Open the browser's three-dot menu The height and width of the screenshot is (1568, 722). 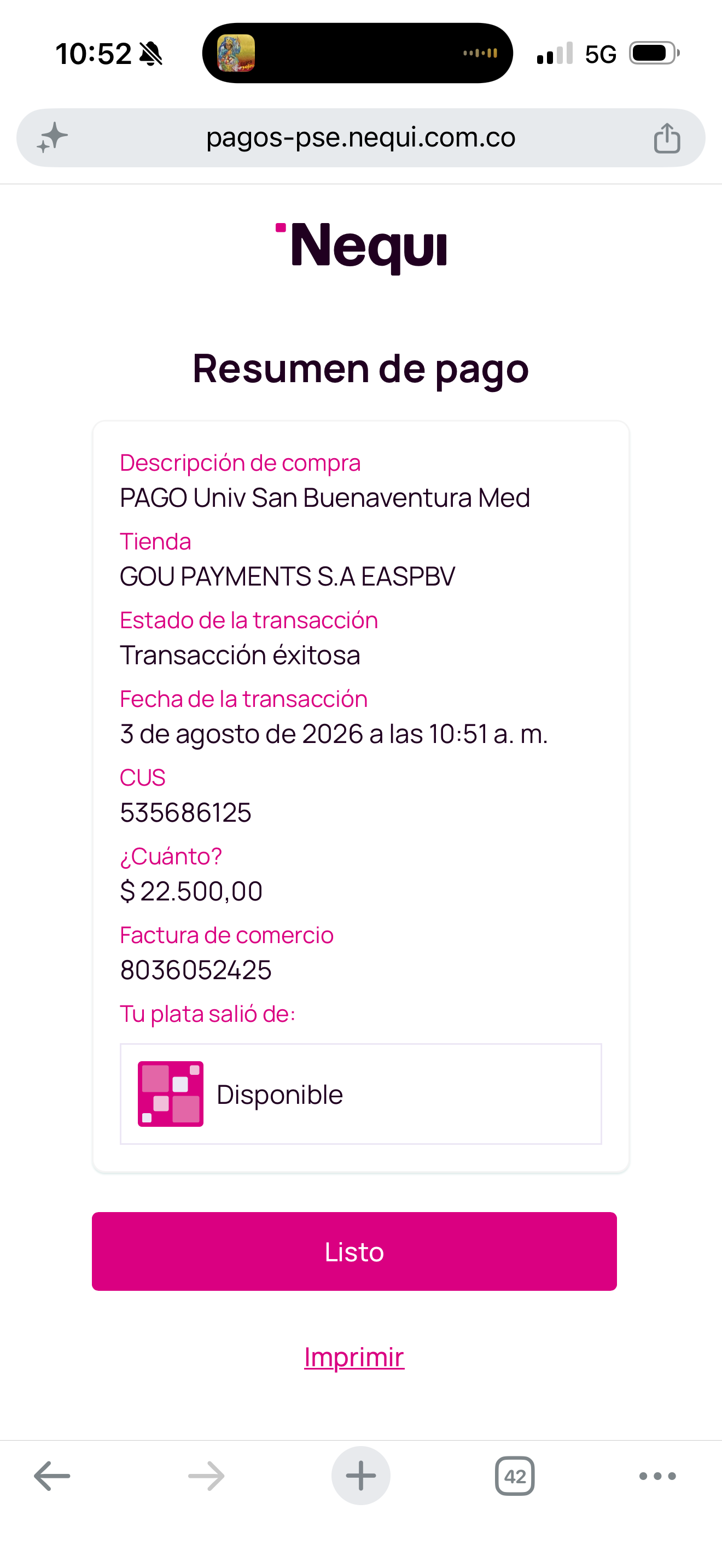(x=657, y=1476)
